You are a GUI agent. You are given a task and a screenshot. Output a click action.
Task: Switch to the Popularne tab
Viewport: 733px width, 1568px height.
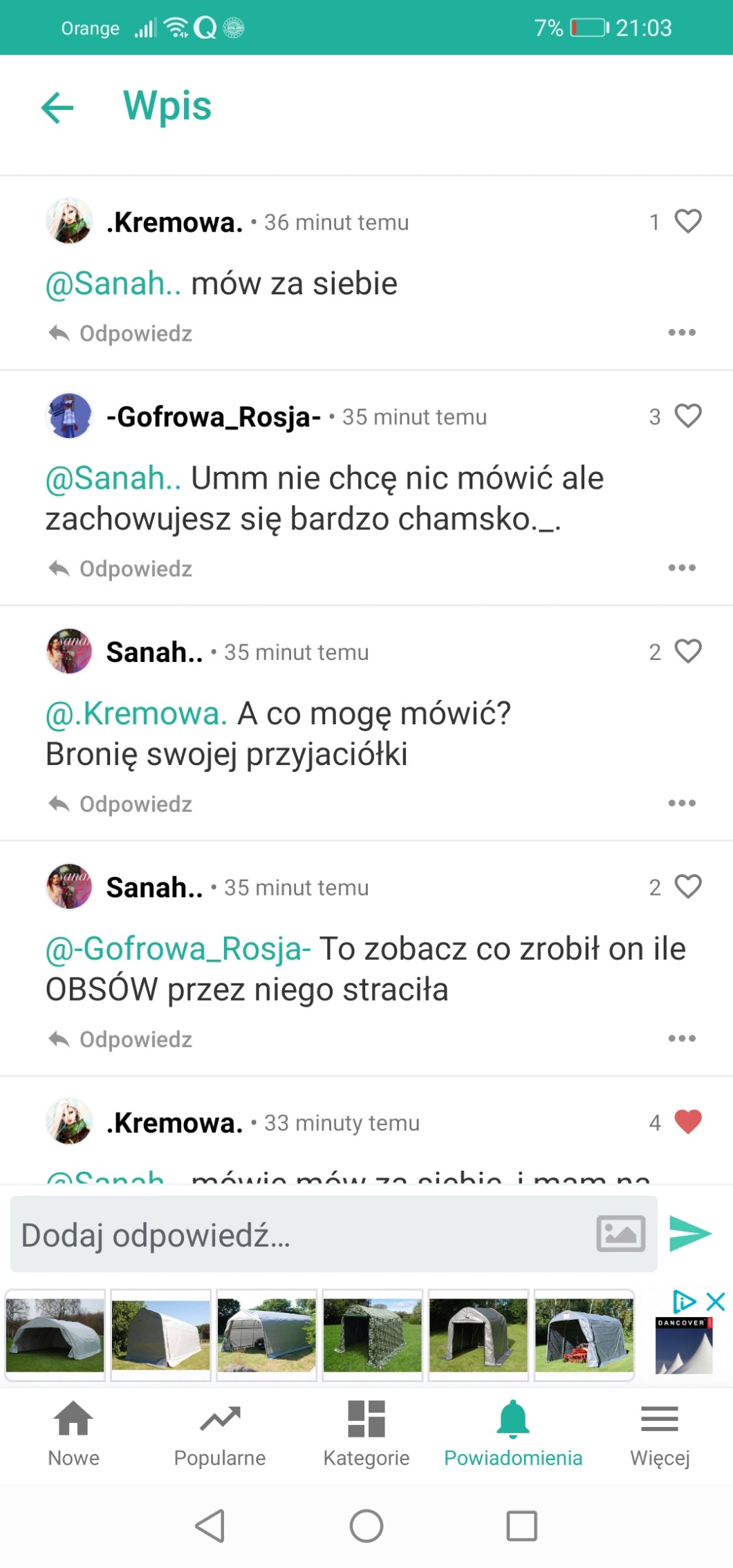220,1434
